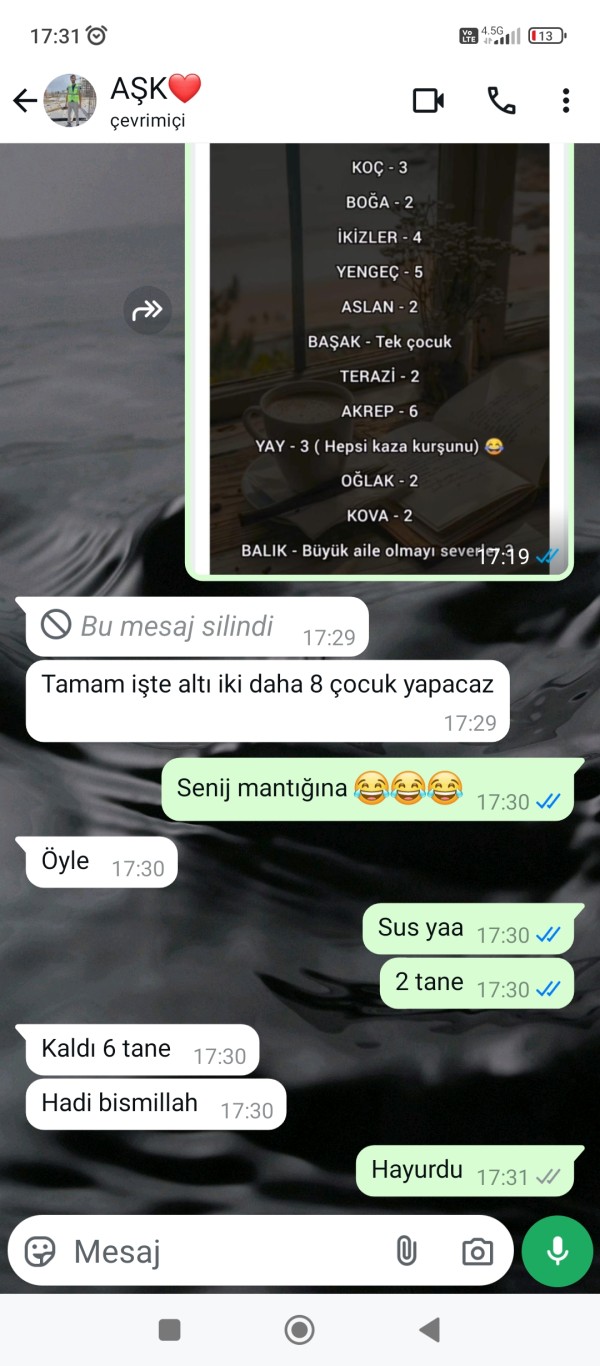Open the camera from message bar
Screen dimensions: 600x1366
477,1251
